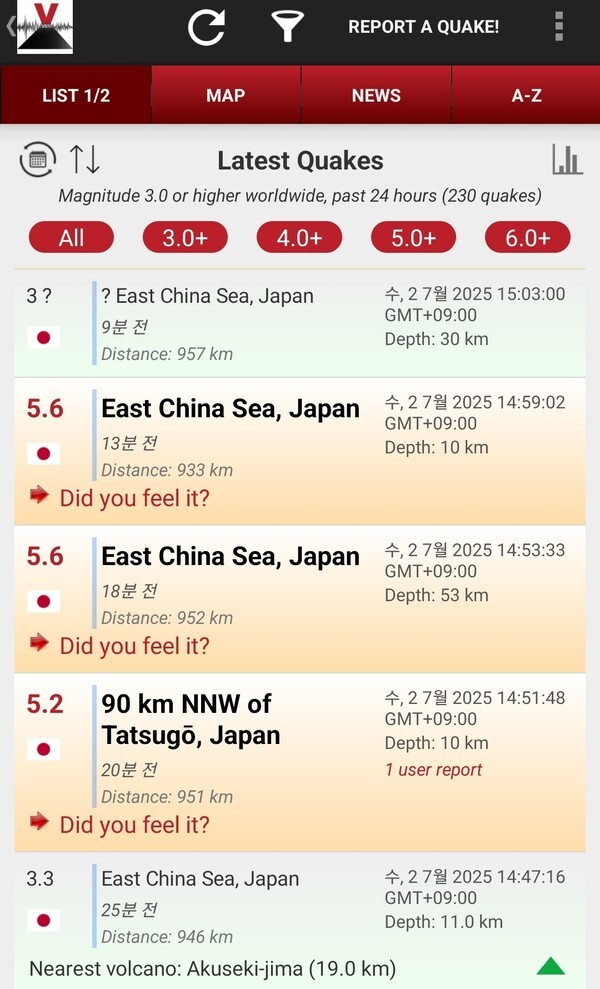Show the quake statistics bar chart

click(x=567, y=159)
